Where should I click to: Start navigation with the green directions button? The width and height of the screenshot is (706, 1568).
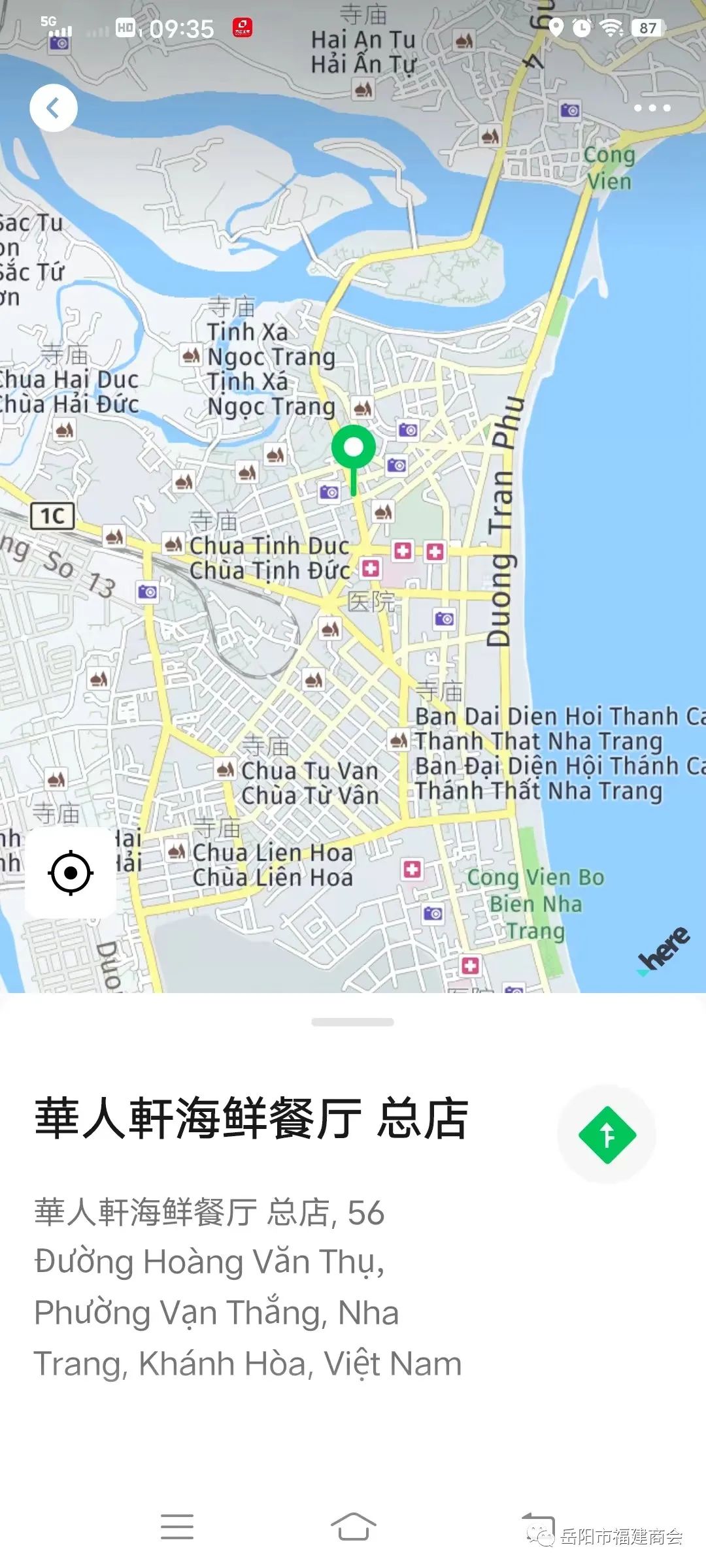[x=607, y=1135]
